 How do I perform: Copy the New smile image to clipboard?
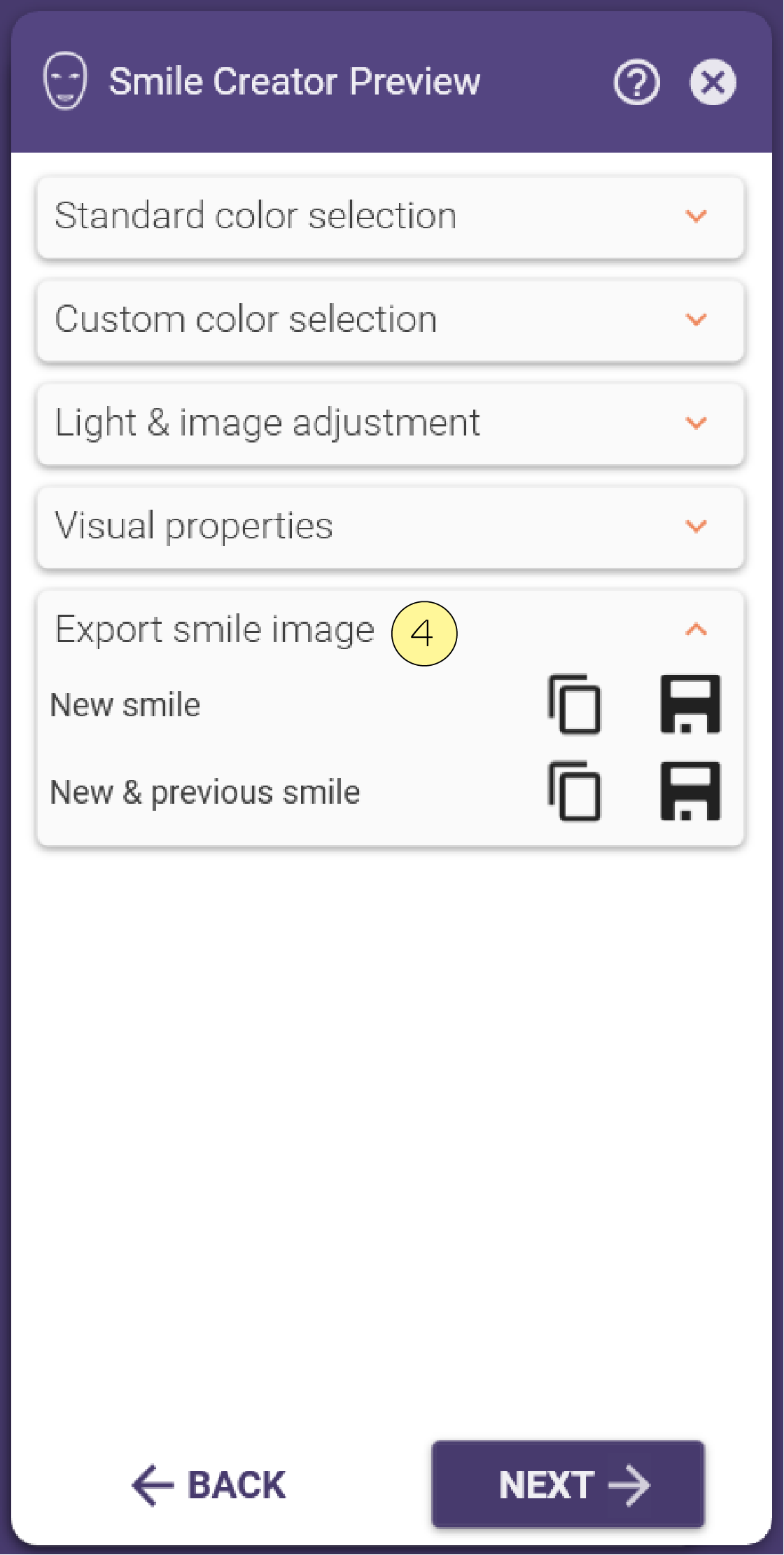tap(575, 705)
